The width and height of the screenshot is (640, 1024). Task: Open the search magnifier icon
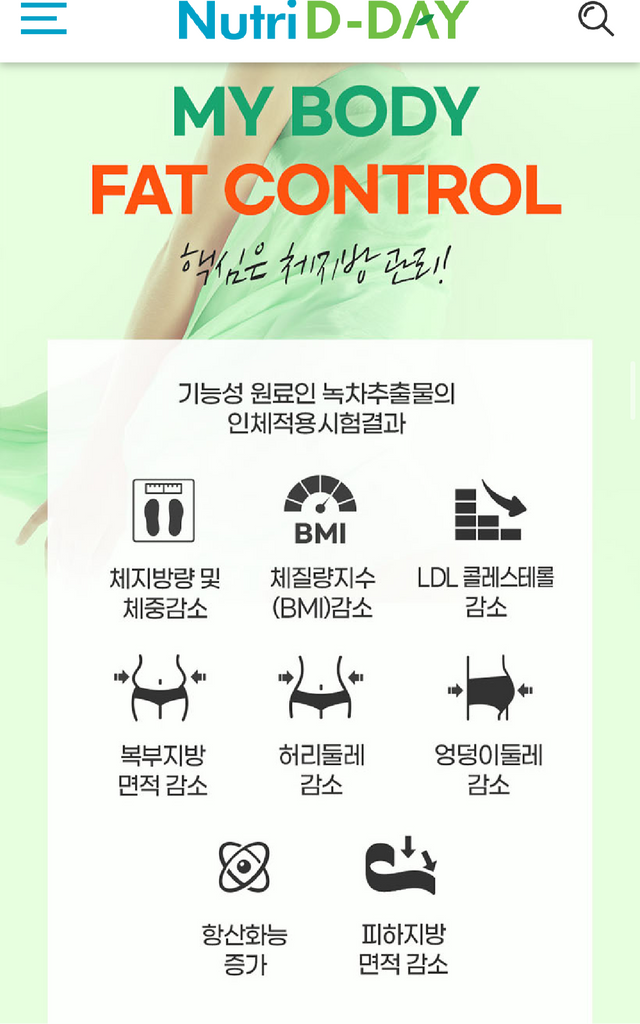[x=596, y=18]
